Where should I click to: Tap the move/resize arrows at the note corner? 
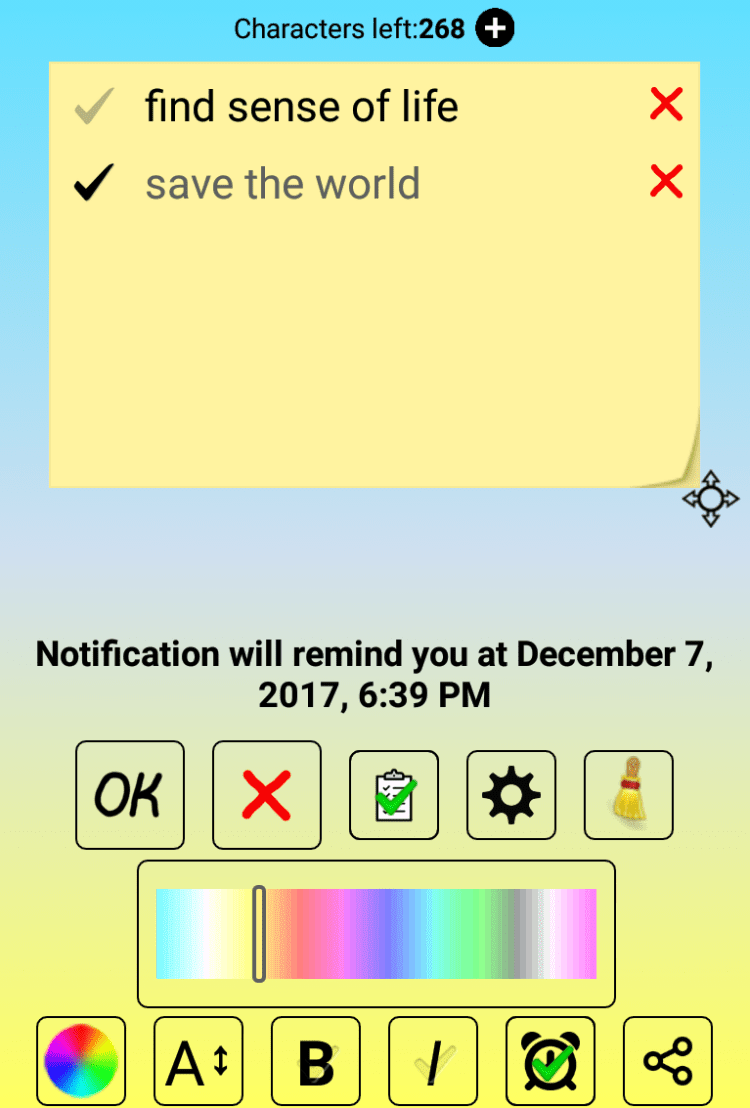(x=710, y=498)
